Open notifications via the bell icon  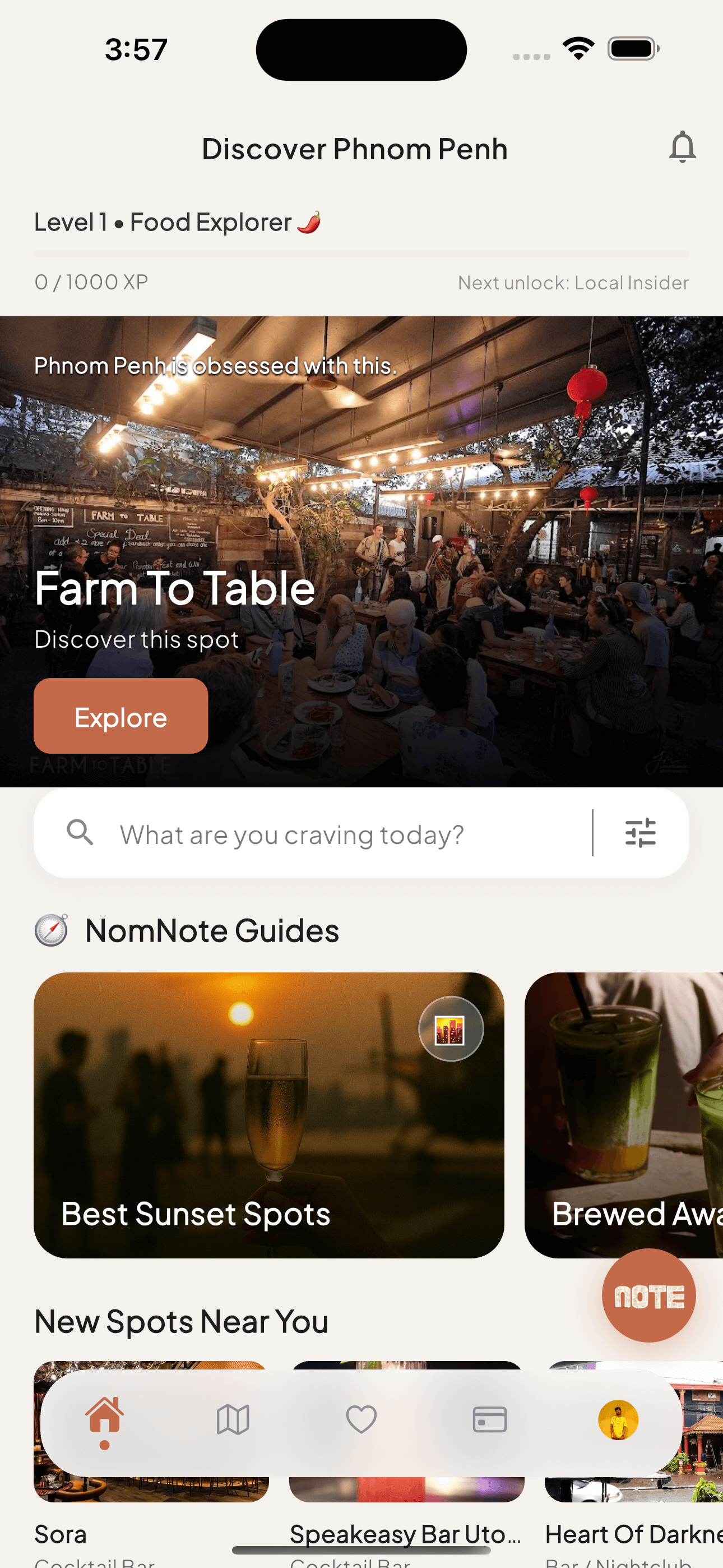coord(682,147)
